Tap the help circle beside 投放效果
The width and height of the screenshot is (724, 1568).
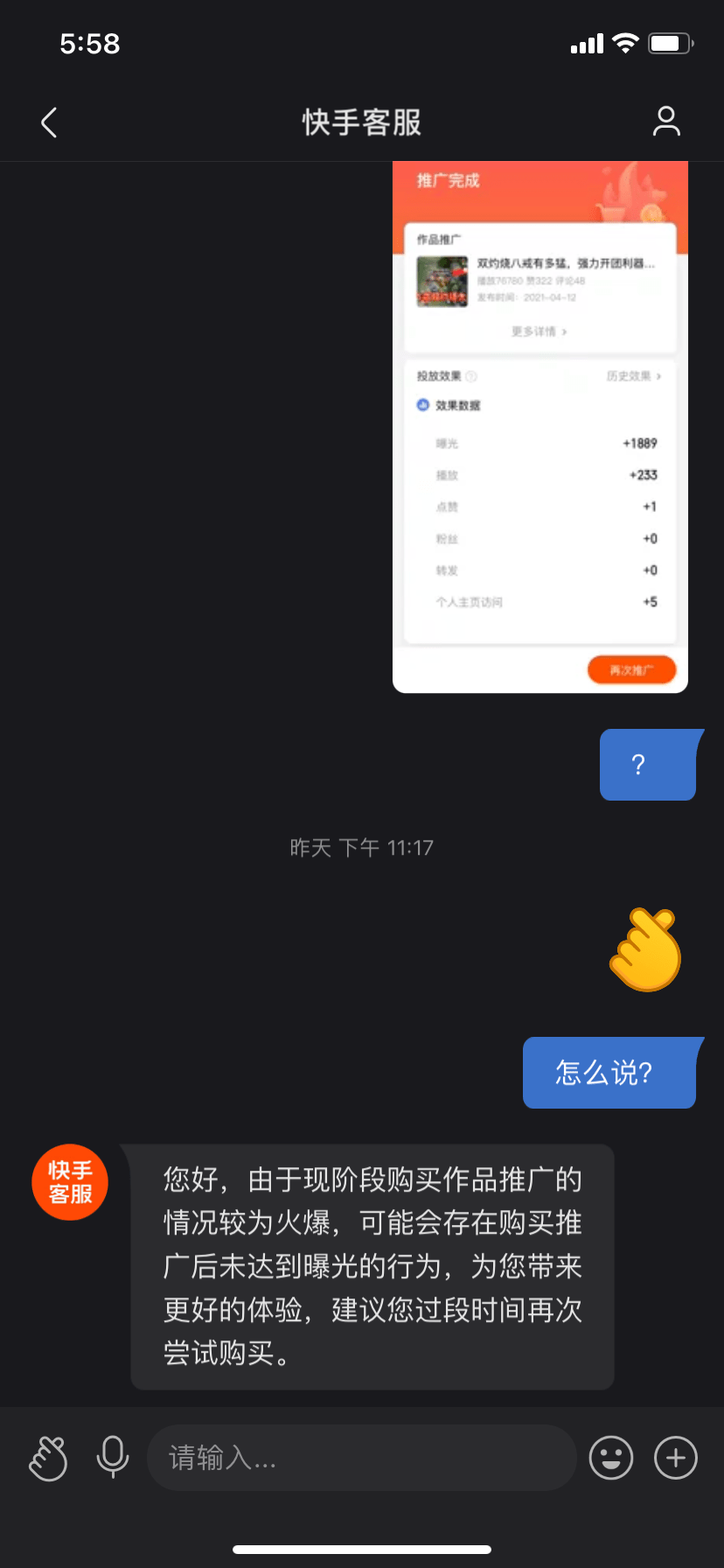[472, 376]
